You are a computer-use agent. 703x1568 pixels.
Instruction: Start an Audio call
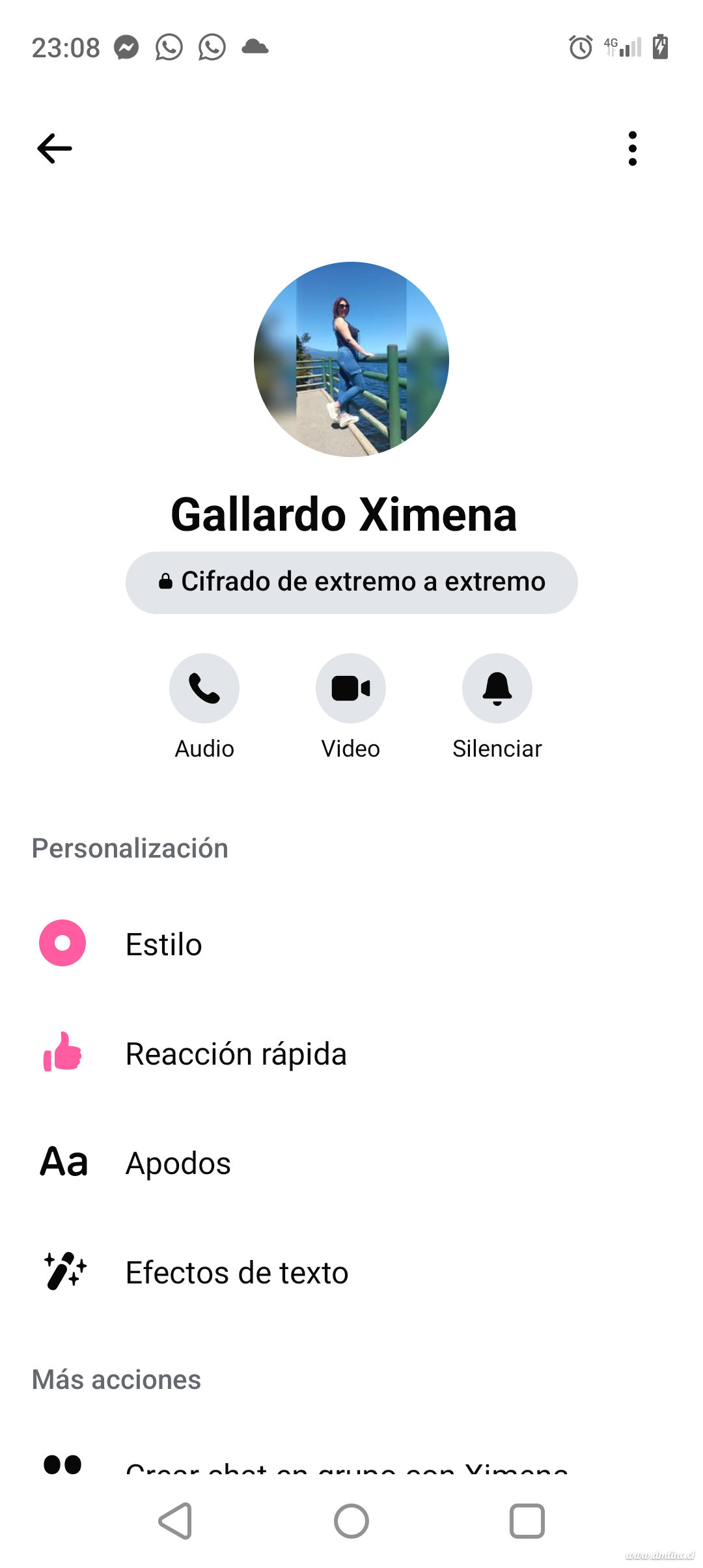(x=204, y=688)
